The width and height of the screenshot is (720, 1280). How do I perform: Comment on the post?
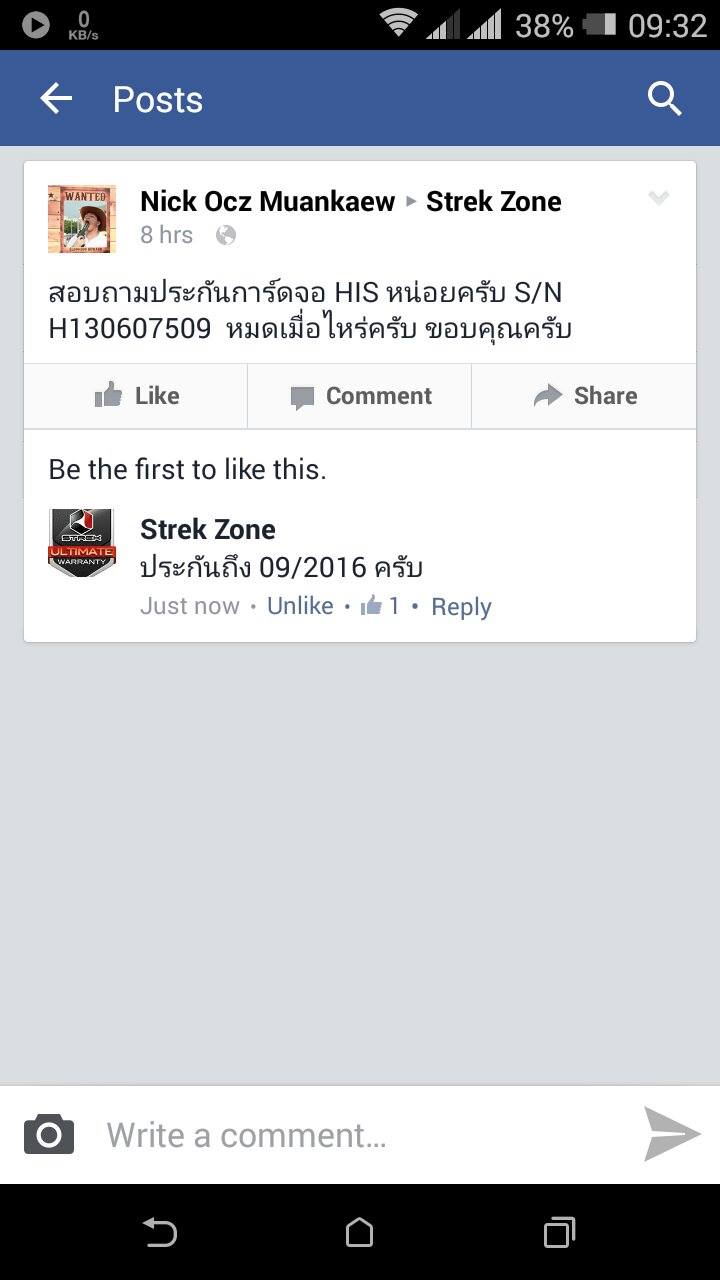pyautogui.click(x=360, y=396)
